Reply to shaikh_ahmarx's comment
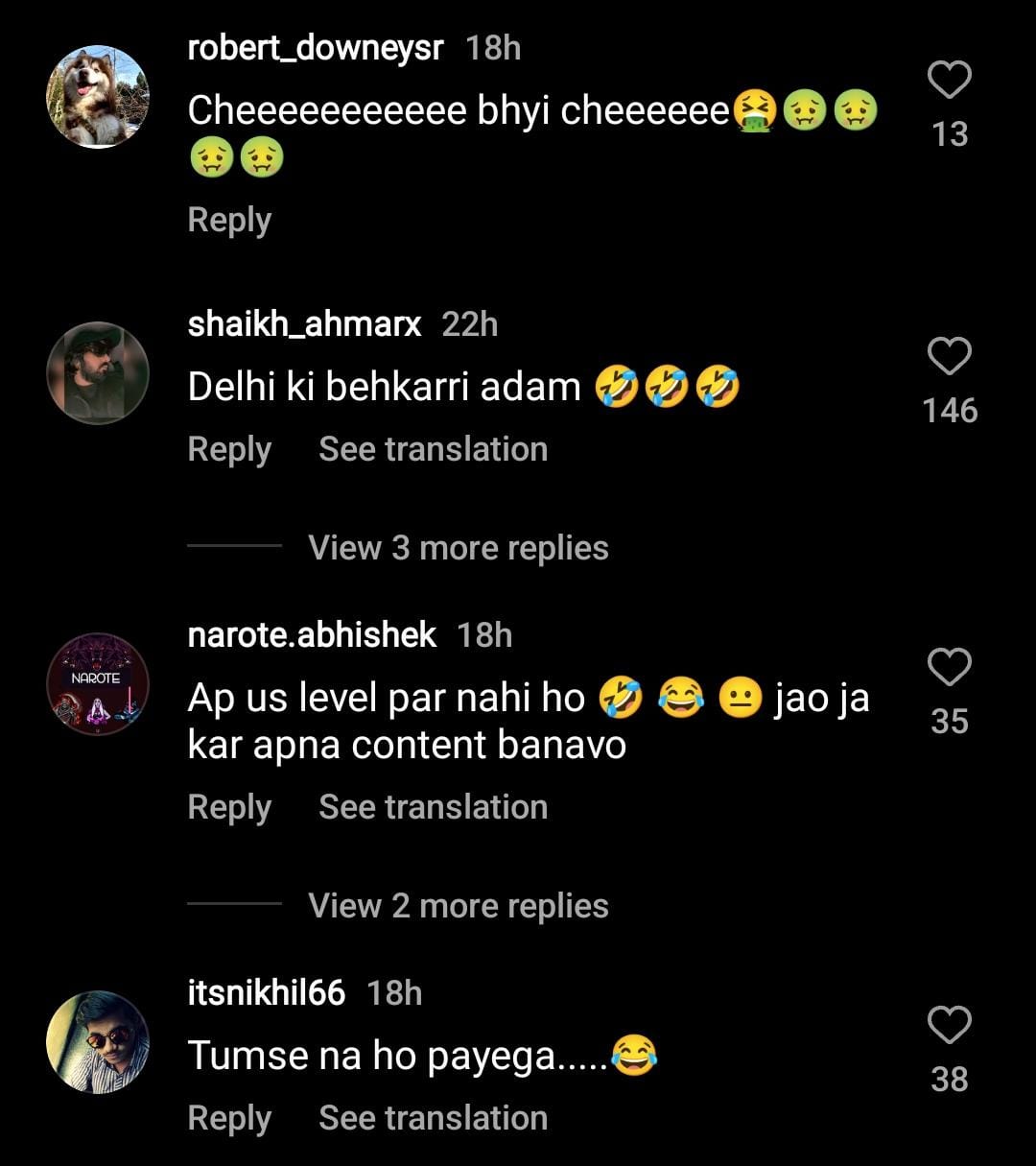The height and width of the screenshot is (1166, 1036). pos(229,449)
